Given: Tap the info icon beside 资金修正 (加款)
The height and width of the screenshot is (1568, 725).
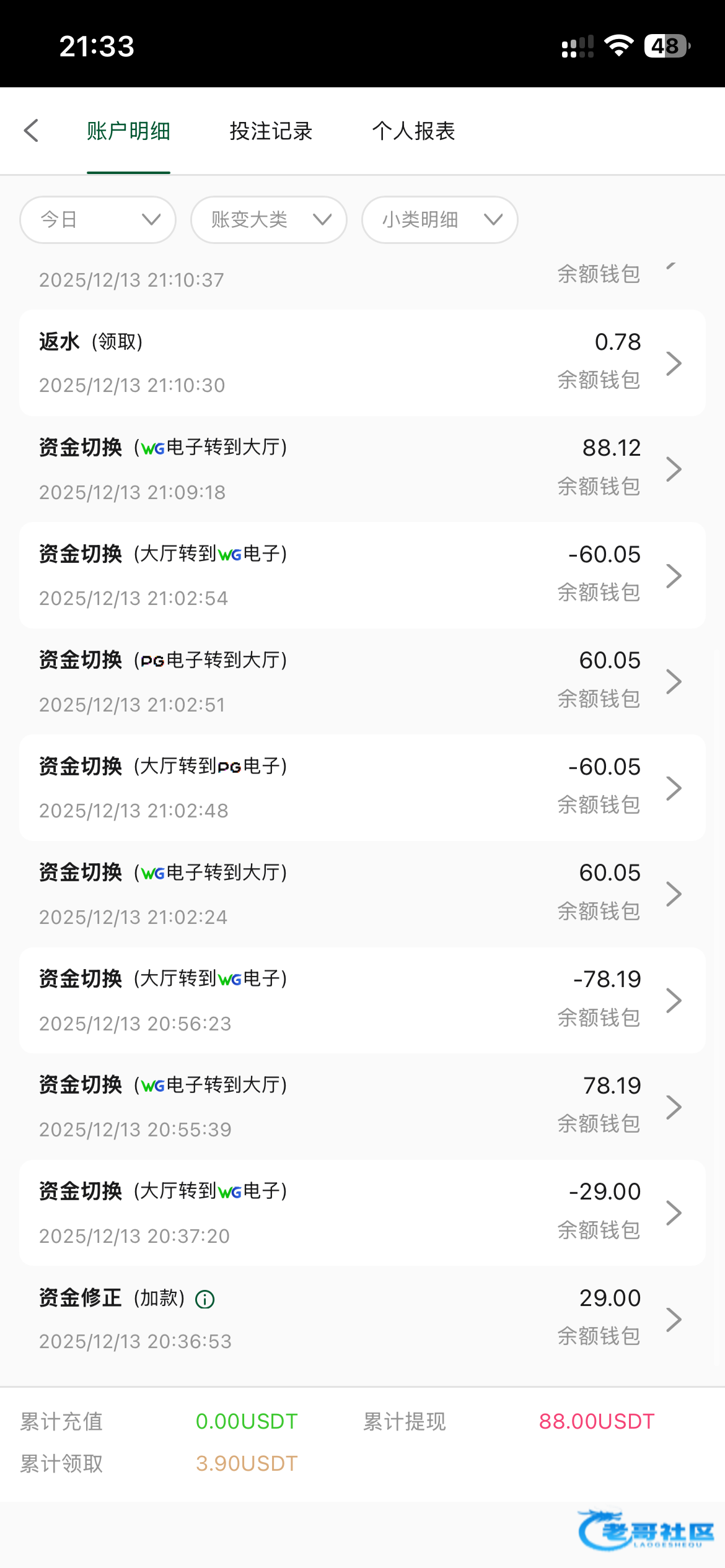Looking at the screenshot, I should click(205, 1299).
